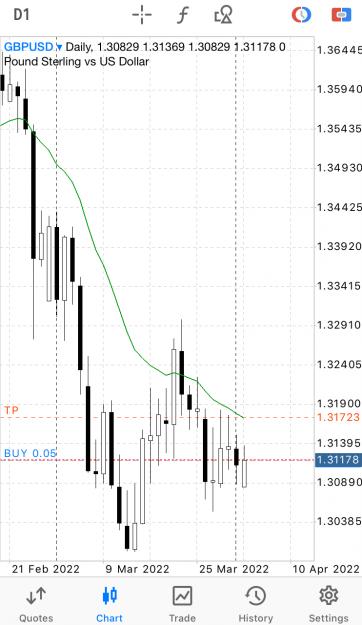Select the Chart tab
This screenshot has width=362, height=625.
(x=109, y=603)
